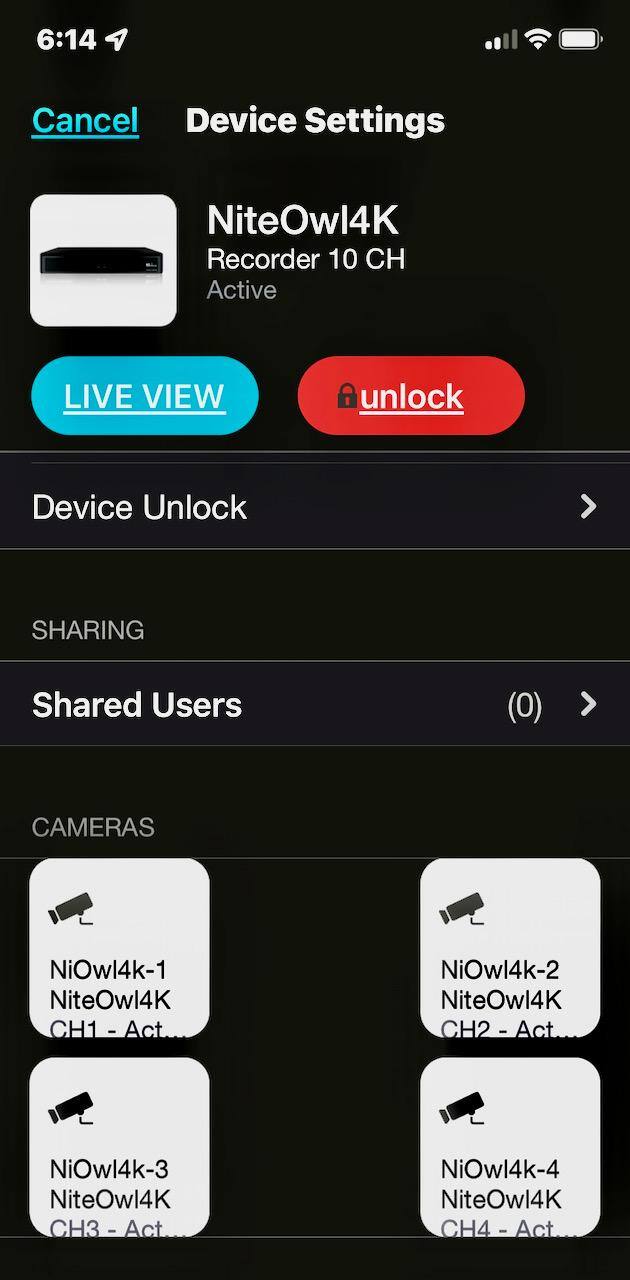Select camera NiOwl4k-2
The height and width of the screenshot is (1280, 630).
[510, 947]
